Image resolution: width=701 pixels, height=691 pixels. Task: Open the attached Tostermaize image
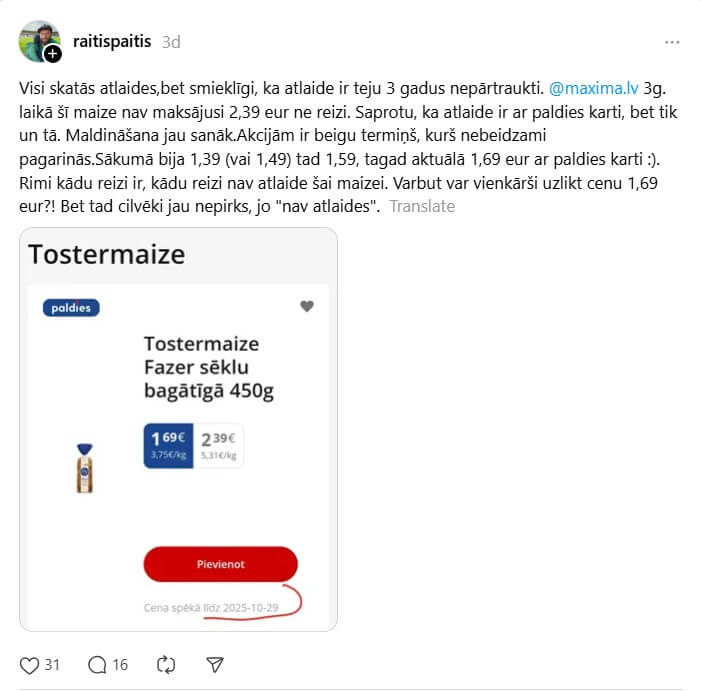(x=178, y=430)
